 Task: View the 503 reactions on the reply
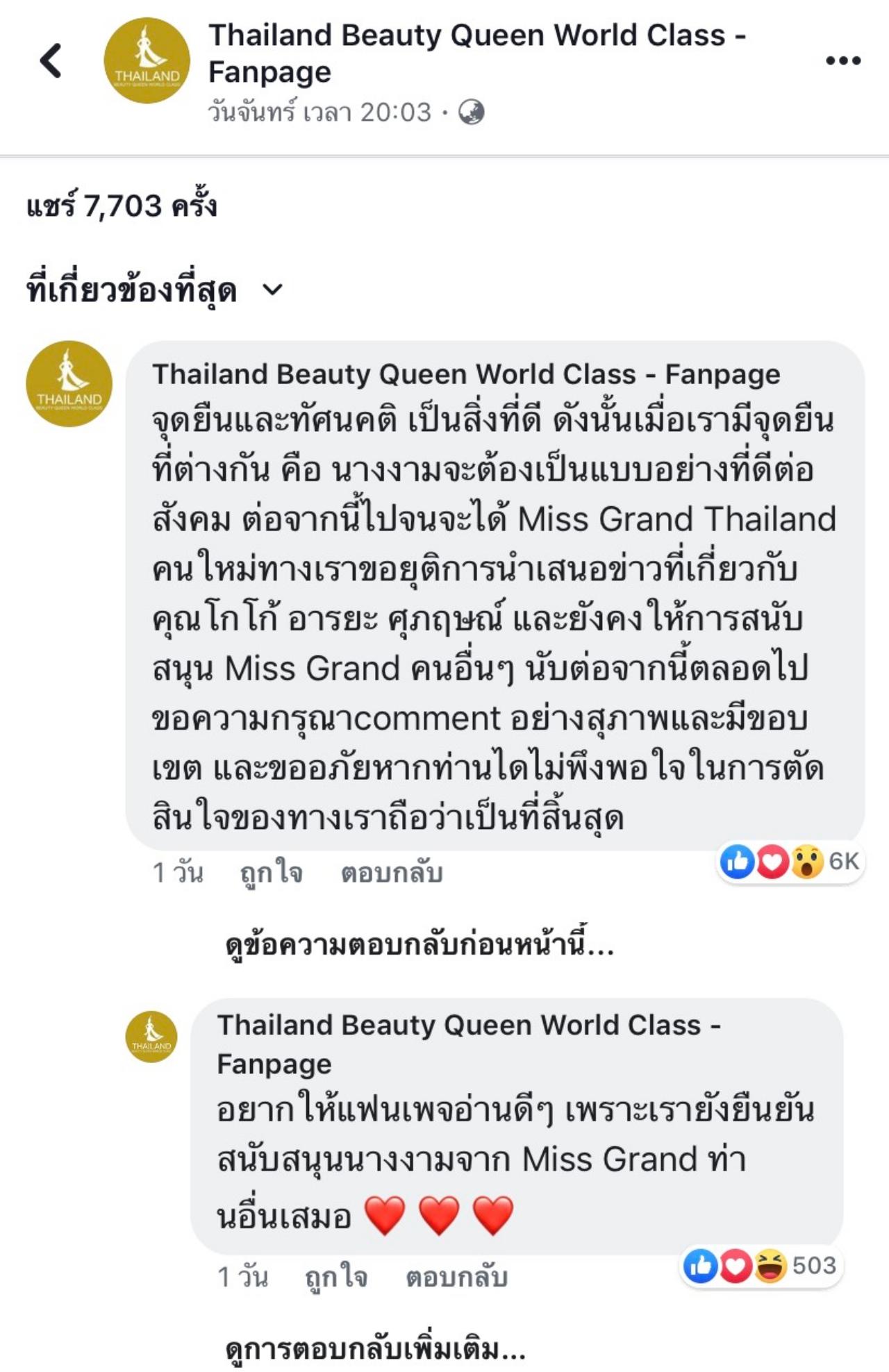tap(761, 1266)
